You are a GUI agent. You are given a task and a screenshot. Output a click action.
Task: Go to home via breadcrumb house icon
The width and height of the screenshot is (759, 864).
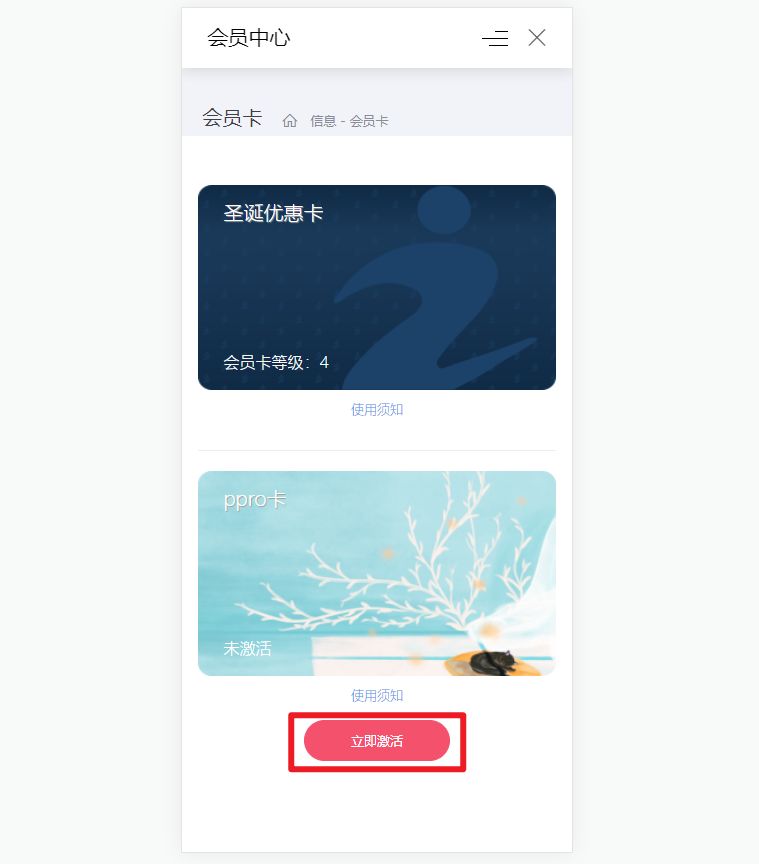click(x=290, y=121)
